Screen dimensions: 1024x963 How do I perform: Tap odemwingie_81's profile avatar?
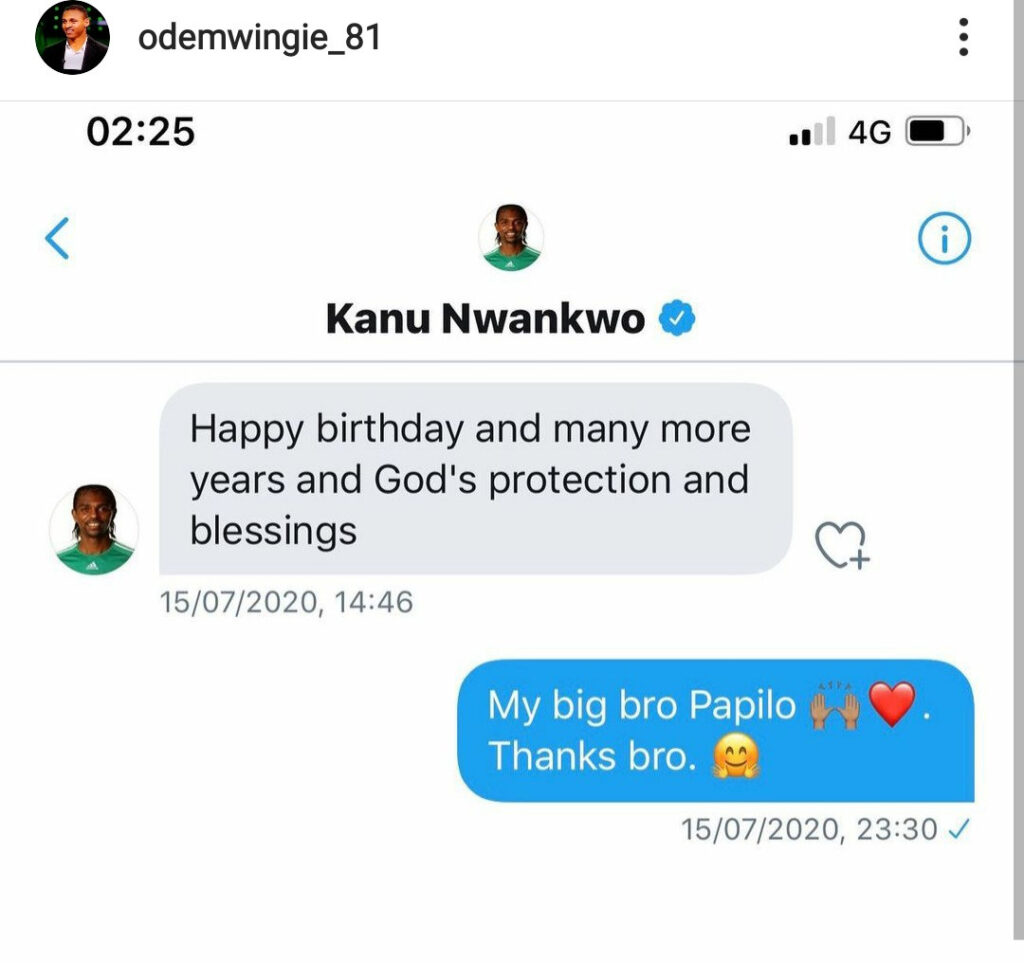72,38
